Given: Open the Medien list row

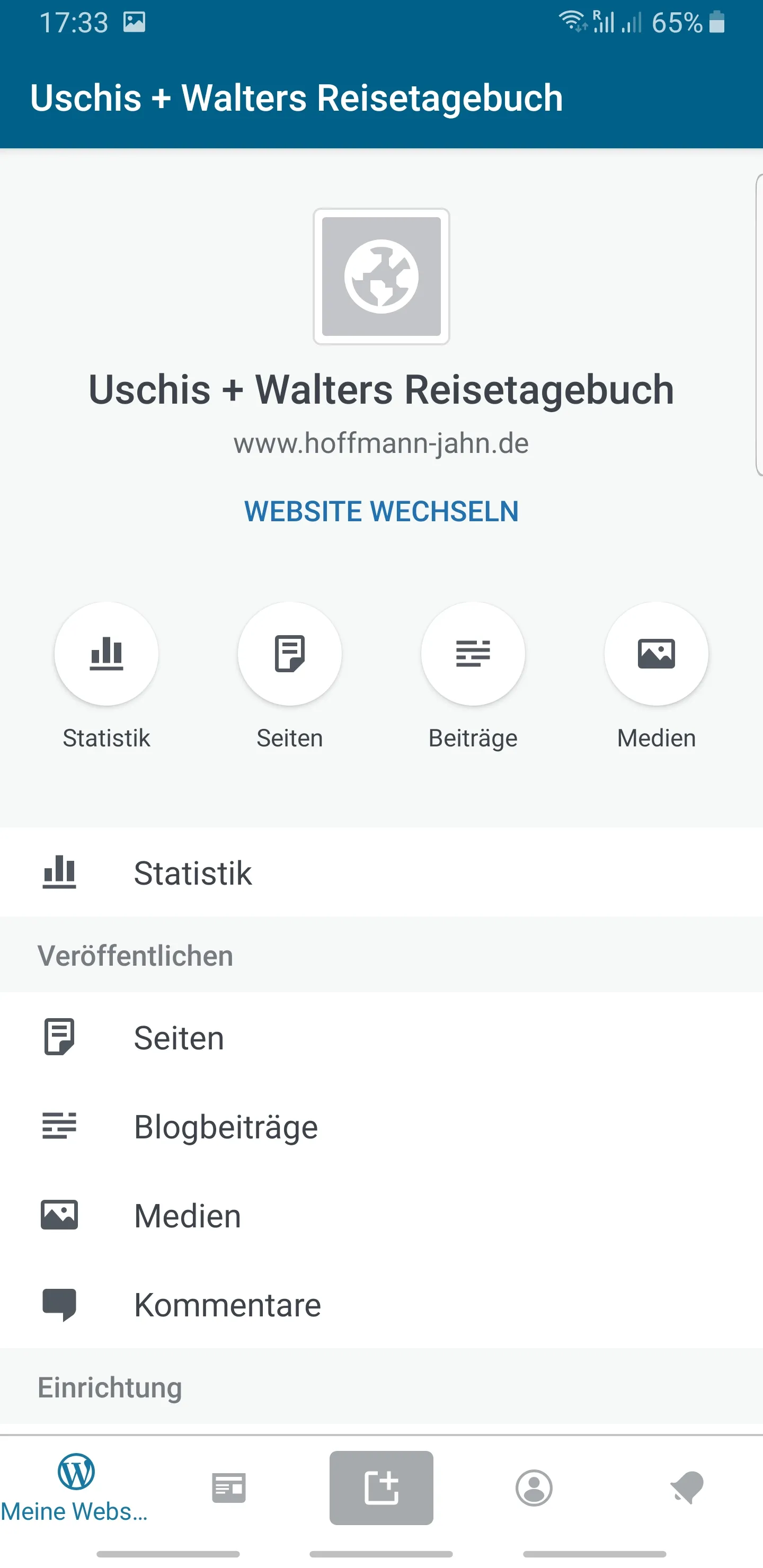Looking at the screenshot, I should 381,1215.
